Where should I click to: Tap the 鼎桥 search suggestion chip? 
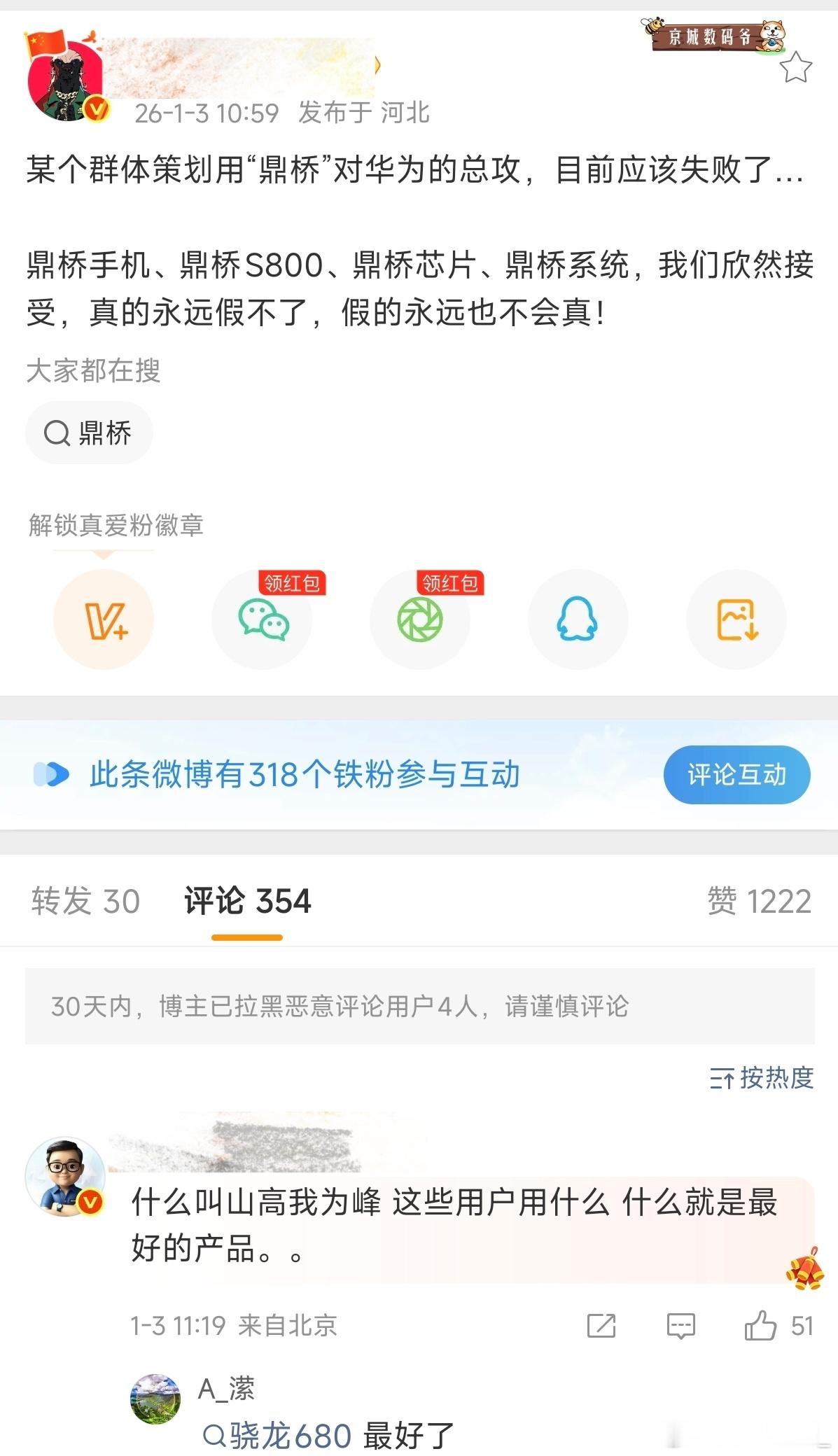[89, 433]
